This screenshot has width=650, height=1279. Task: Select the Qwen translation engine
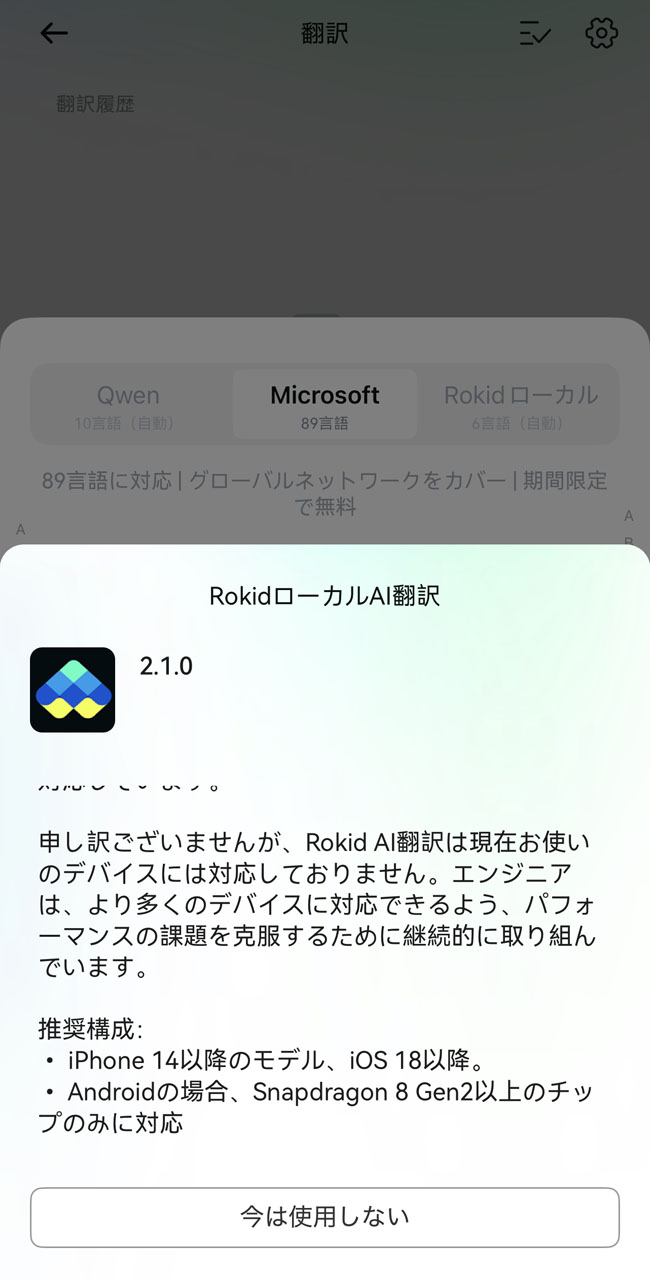tap(127, 404)
